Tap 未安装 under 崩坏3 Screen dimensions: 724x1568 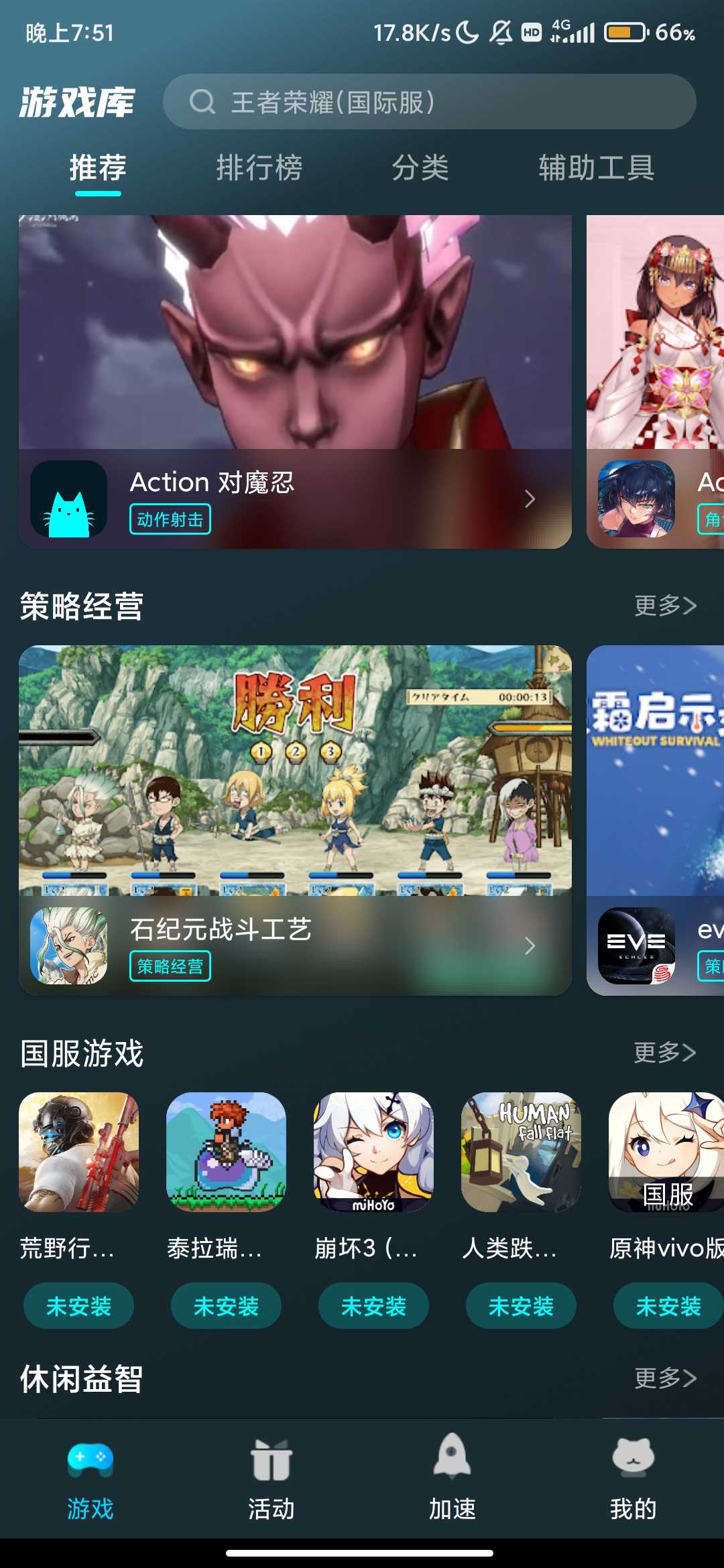click(373, 1306)
